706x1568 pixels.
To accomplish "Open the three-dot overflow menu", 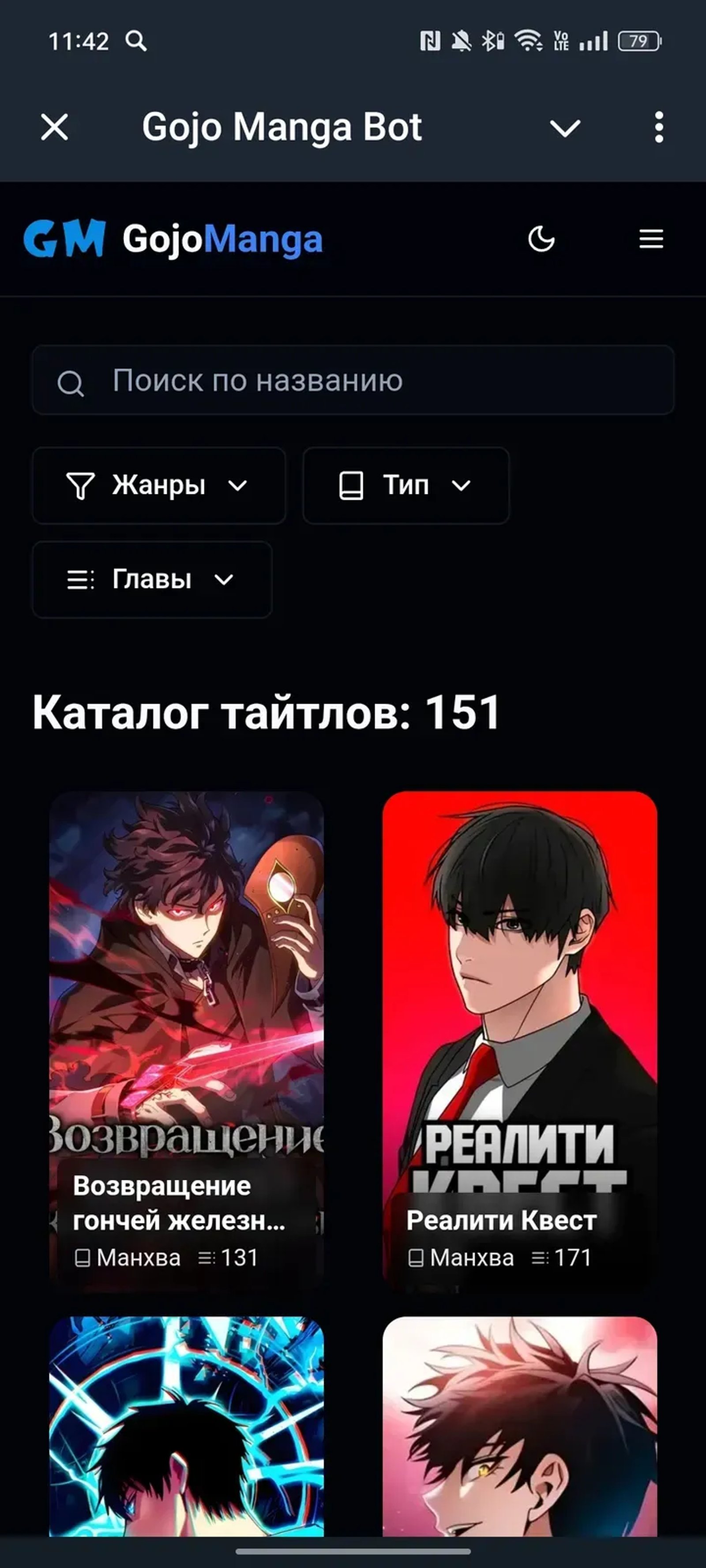I will 658,128.
